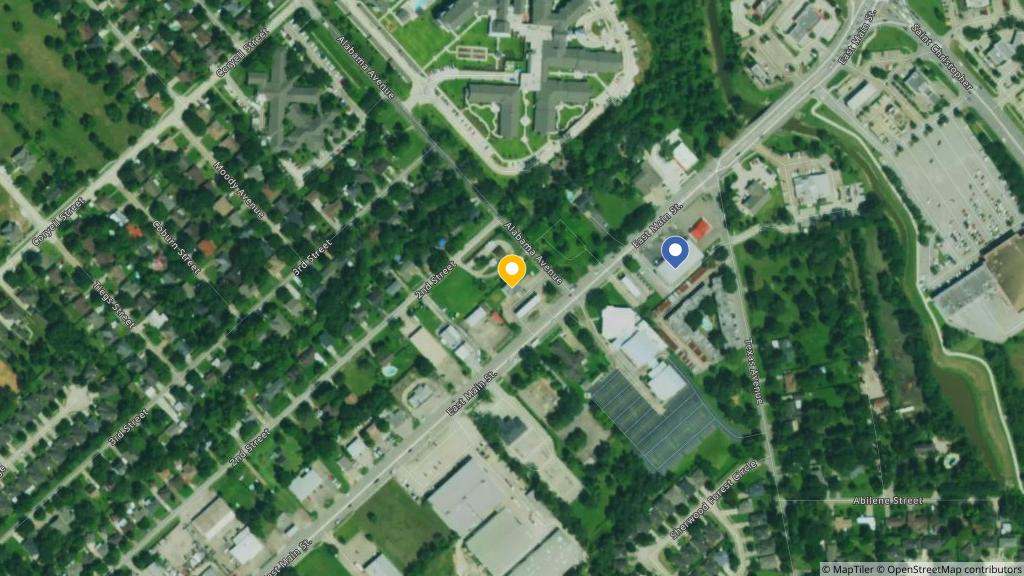This screenshot has height=576, width=1024.
Task: Select the blue map pin near East Main St.
Action: (x=676, y=250)
